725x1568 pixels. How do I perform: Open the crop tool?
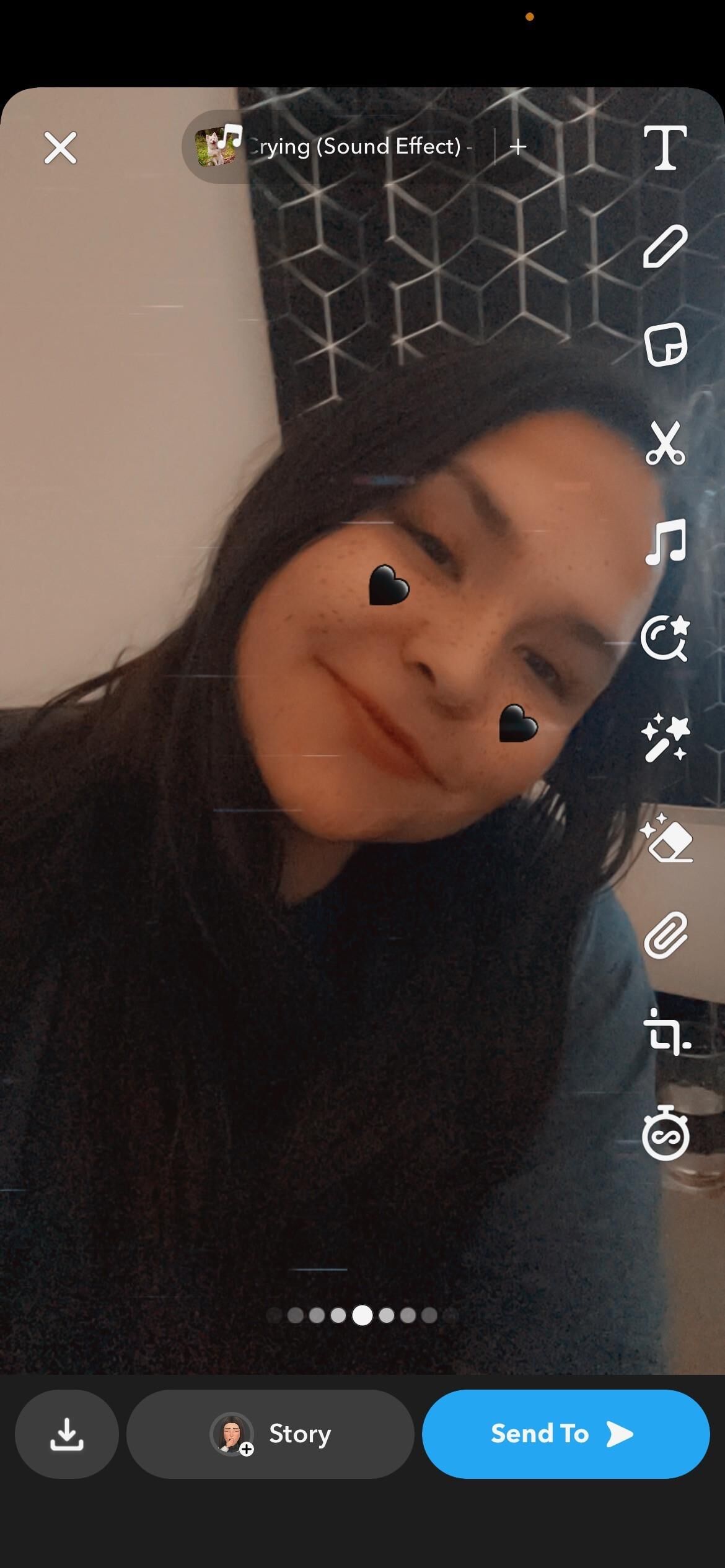pos(665,1032)
